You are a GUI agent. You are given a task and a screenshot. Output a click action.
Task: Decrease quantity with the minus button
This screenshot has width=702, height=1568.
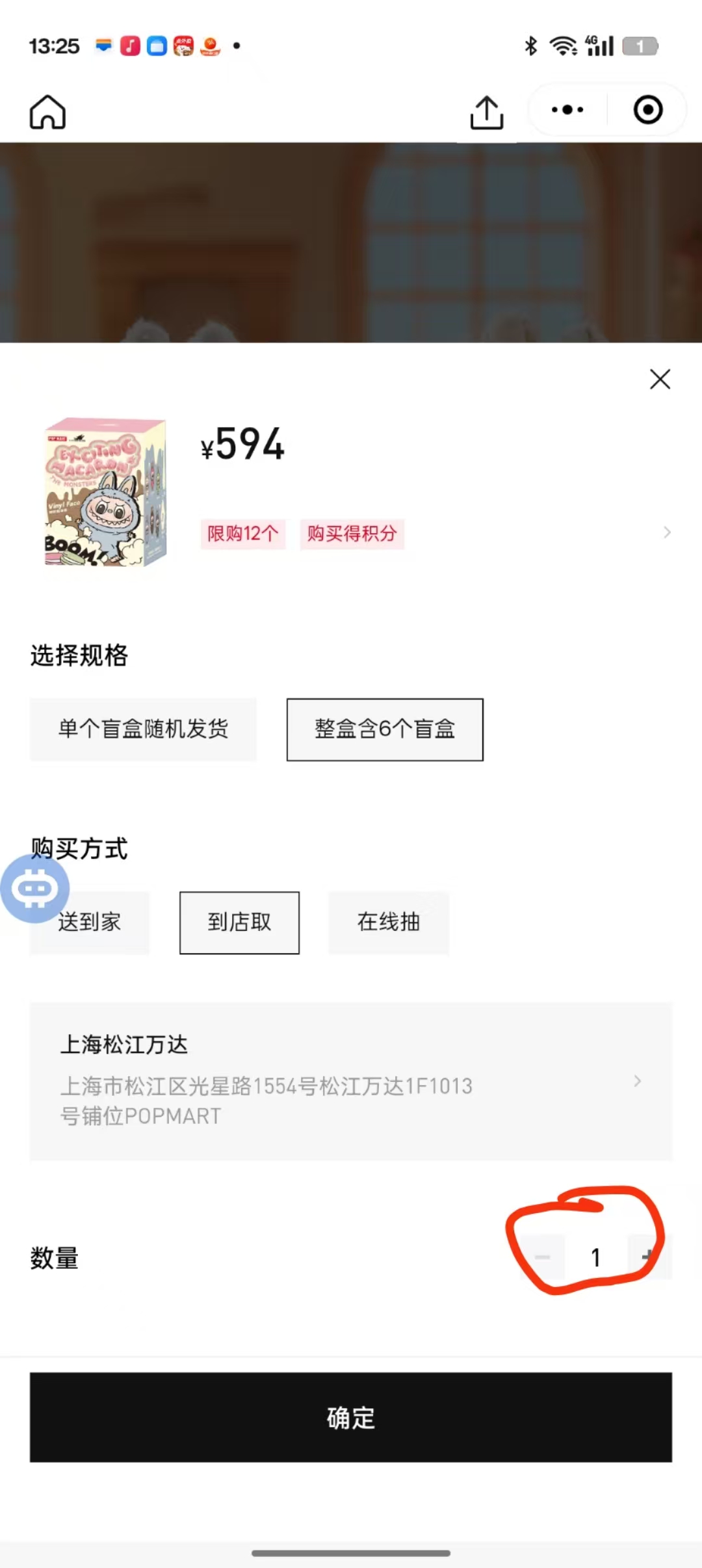(542, 1257)
